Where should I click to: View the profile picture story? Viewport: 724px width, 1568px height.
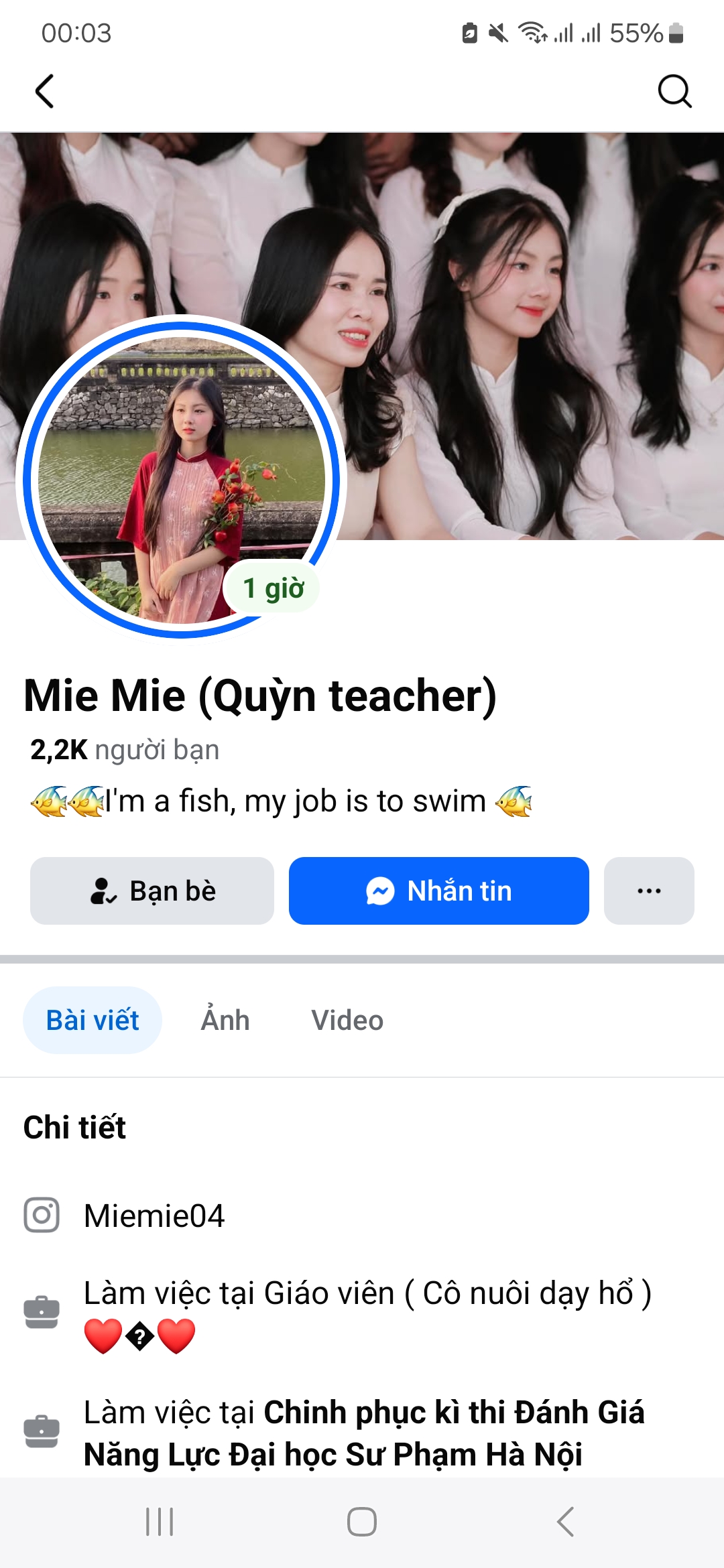(181, 479)
